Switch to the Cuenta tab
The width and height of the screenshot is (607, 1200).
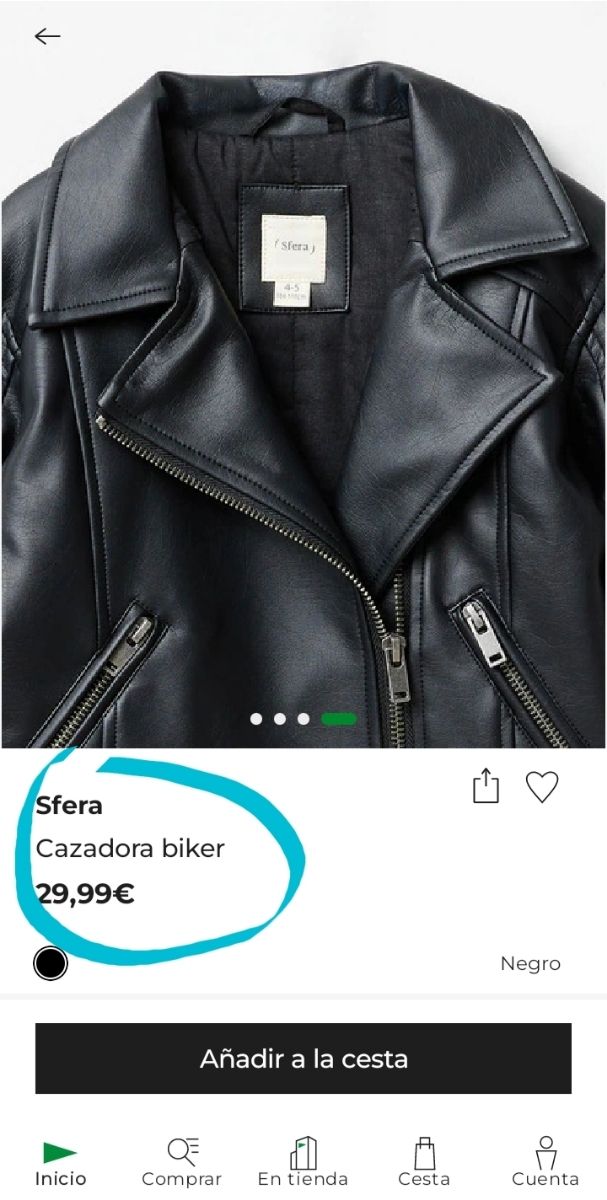tap(545, 1164)
